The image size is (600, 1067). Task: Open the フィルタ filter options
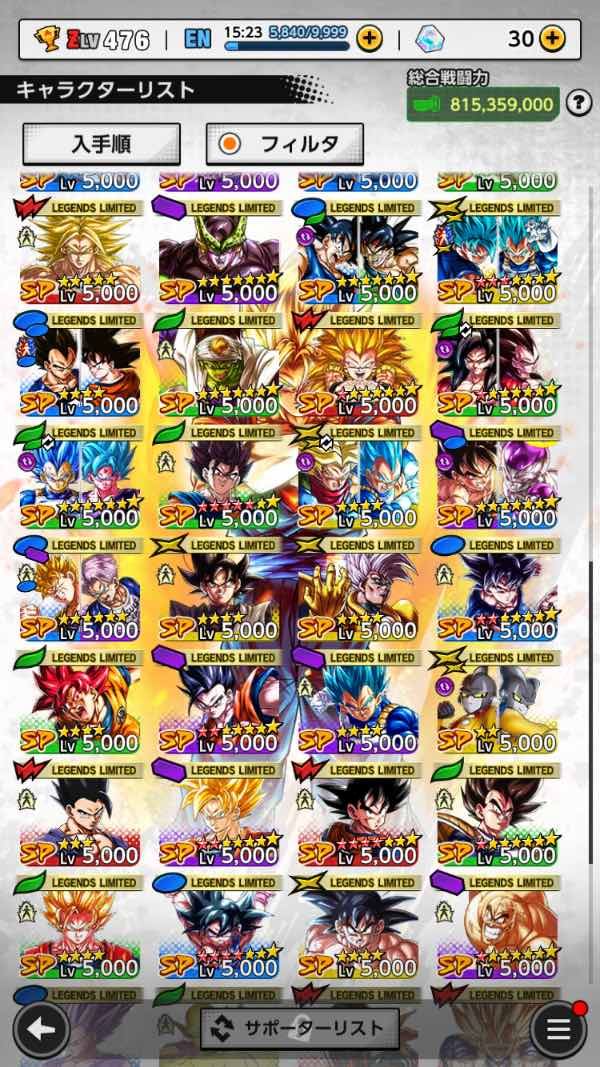tap(284, 144)
